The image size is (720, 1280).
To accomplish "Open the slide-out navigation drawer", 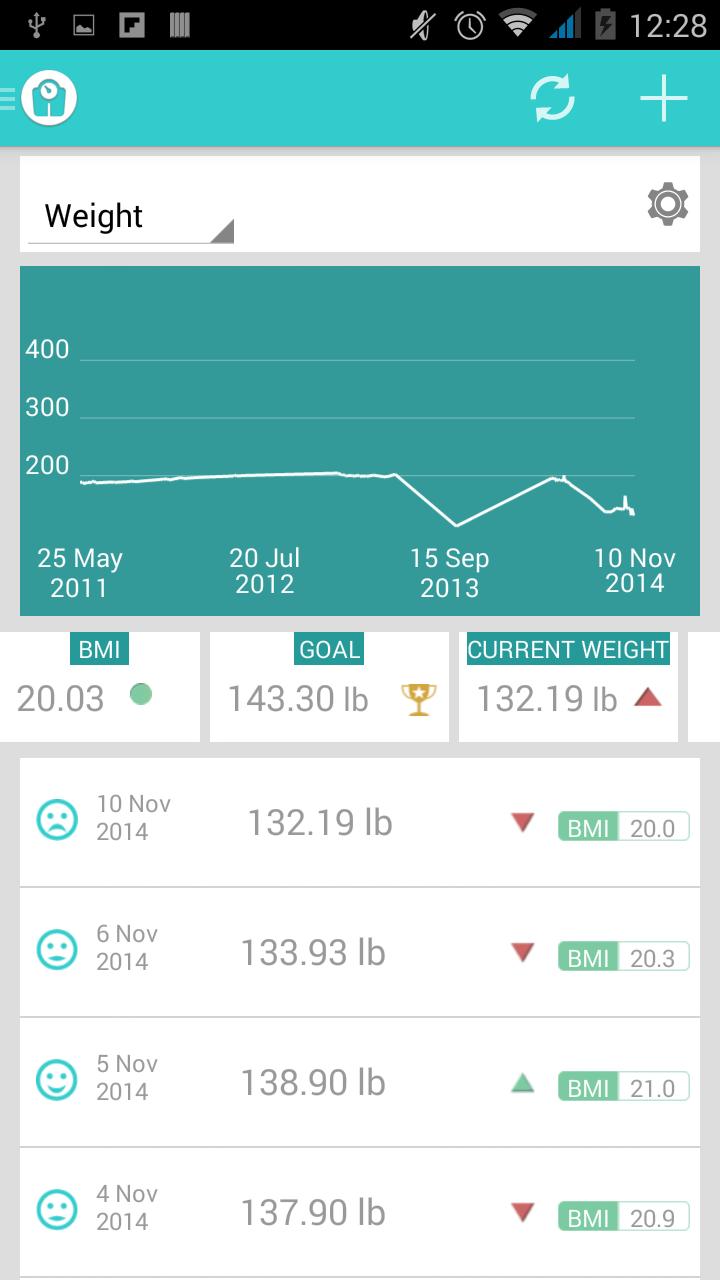I will 8,98.
